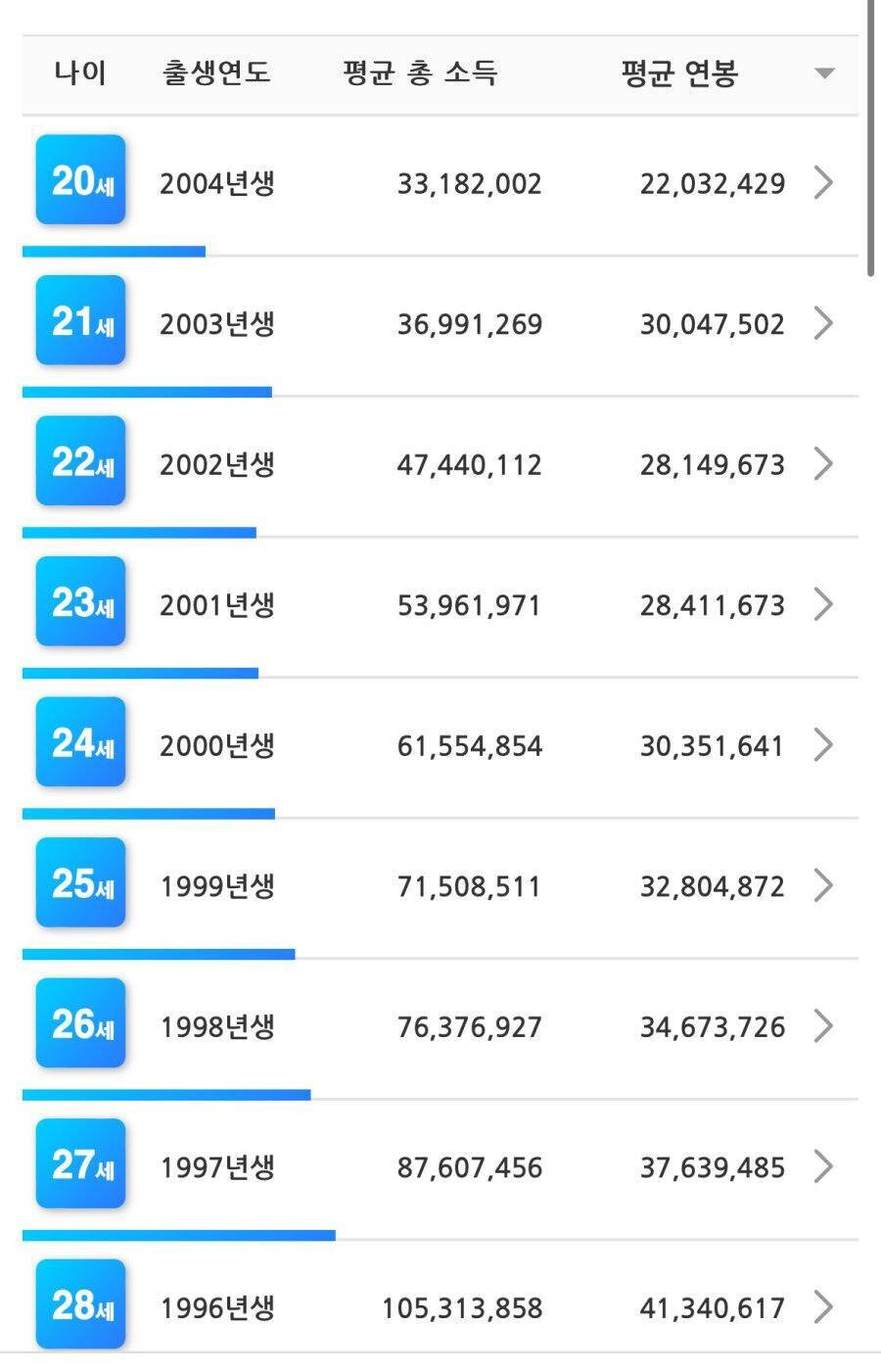Open the sort dropdown arrow in header

pyautogui.click(x=824, y=73)
